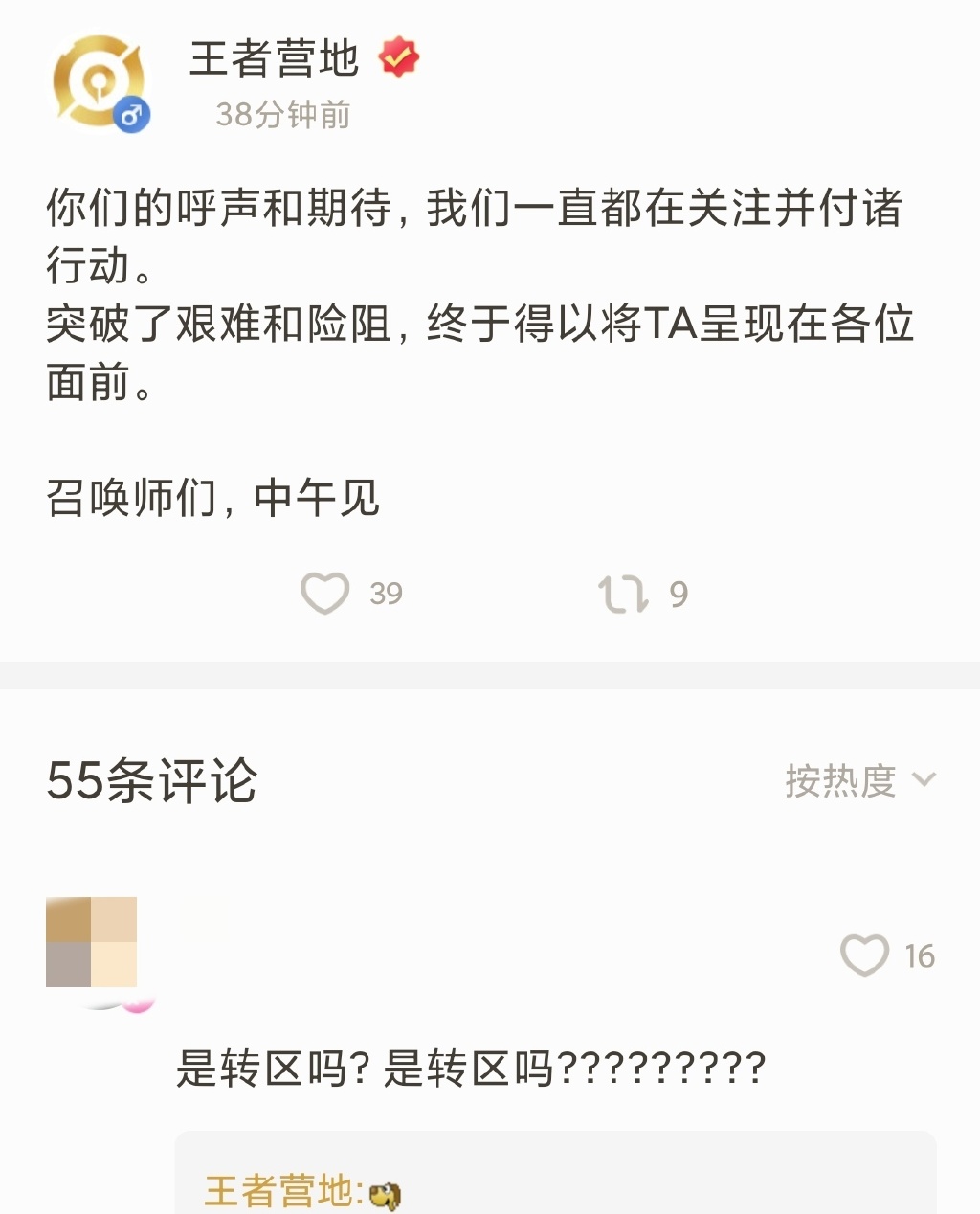Open the 38分钟前 timestamp link

(x=282, y=115)
